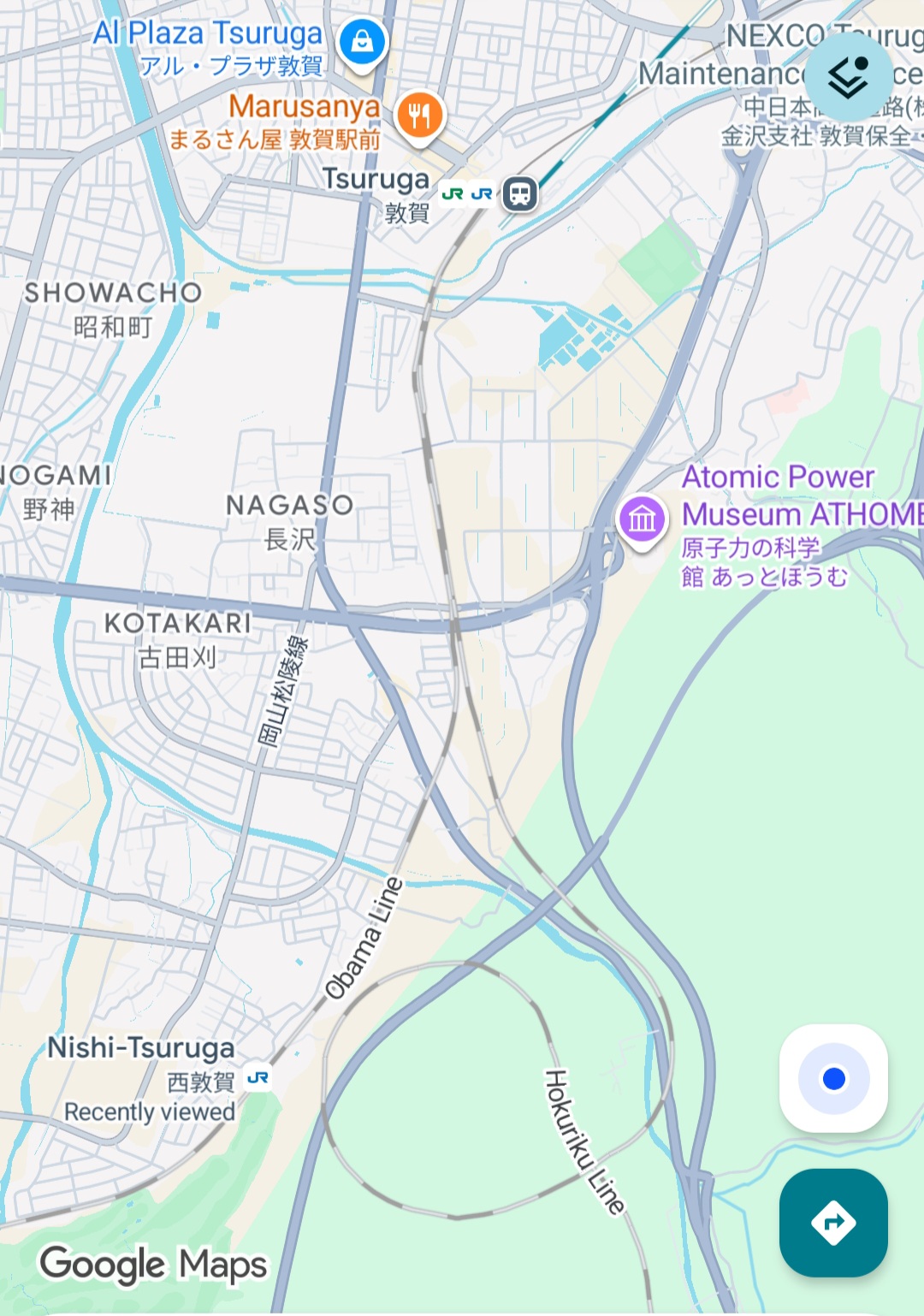Viewport: 924px width, 1316px height.
Task: Select the Al Plaza Tsuruga shopping pin
Action: (x=362, y=42)
